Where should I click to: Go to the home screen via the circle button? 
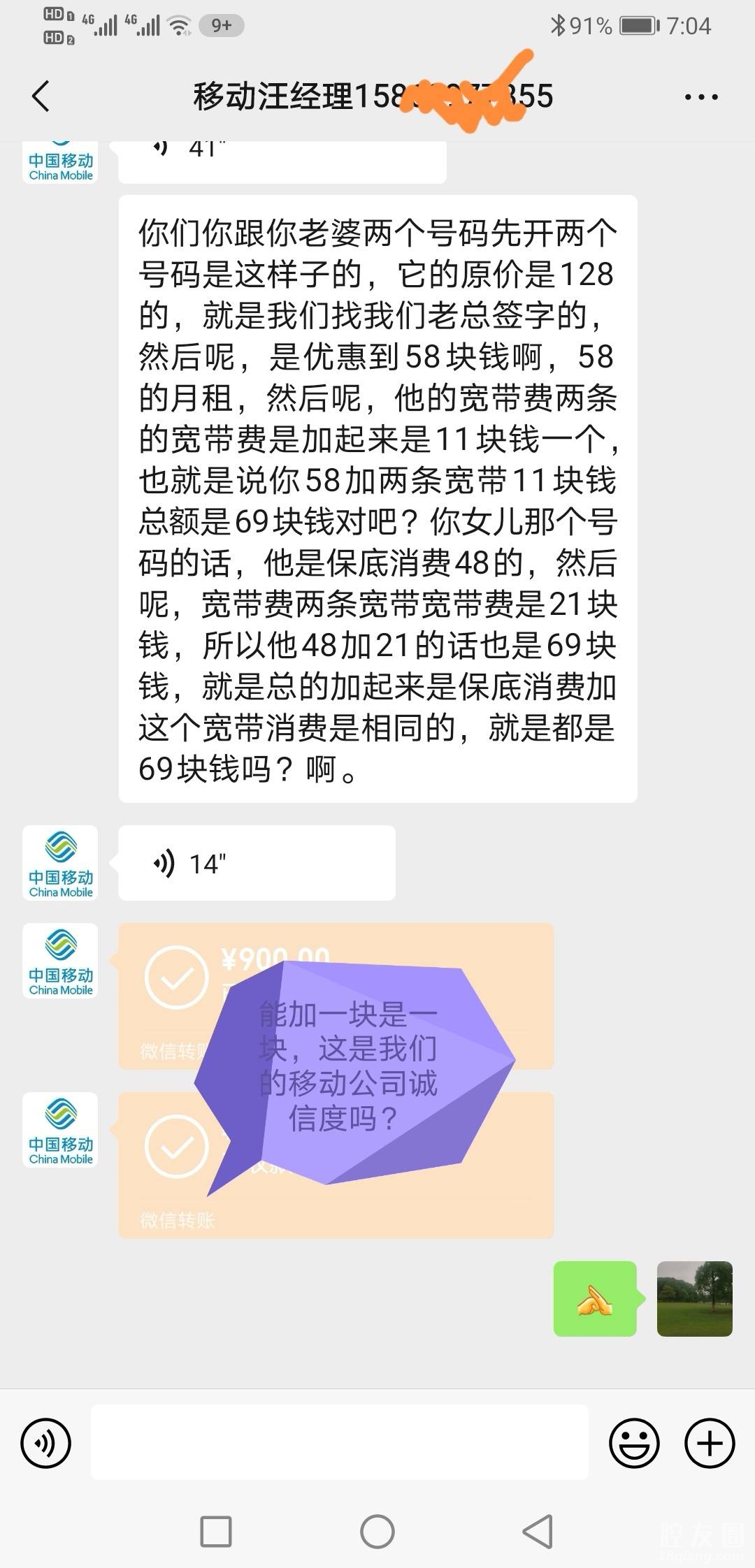(x=377, y=1532)
